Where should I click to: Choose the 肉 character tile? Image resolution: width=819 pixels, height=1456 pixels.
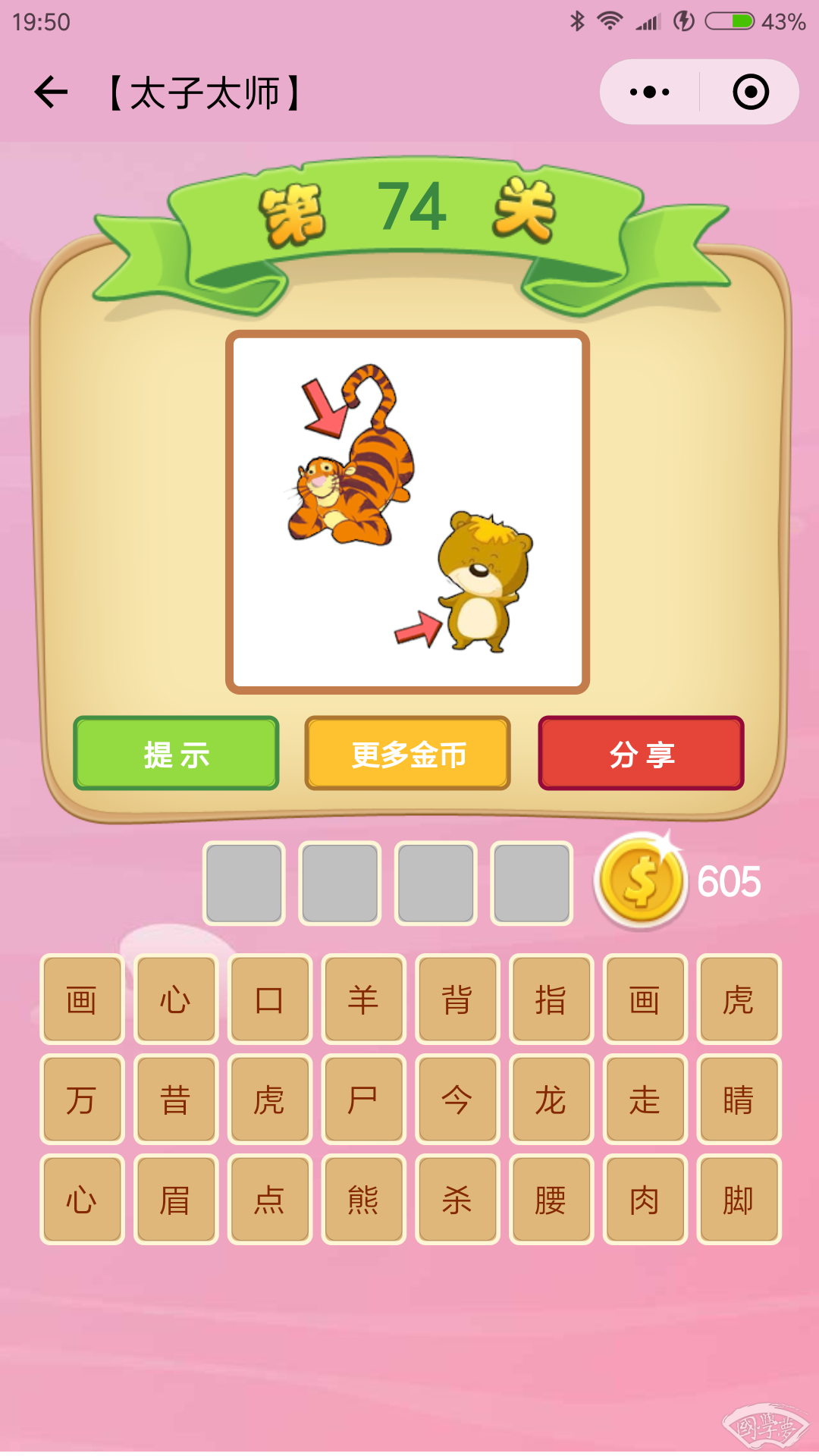pyautogui.click(x=645, y=1199)
